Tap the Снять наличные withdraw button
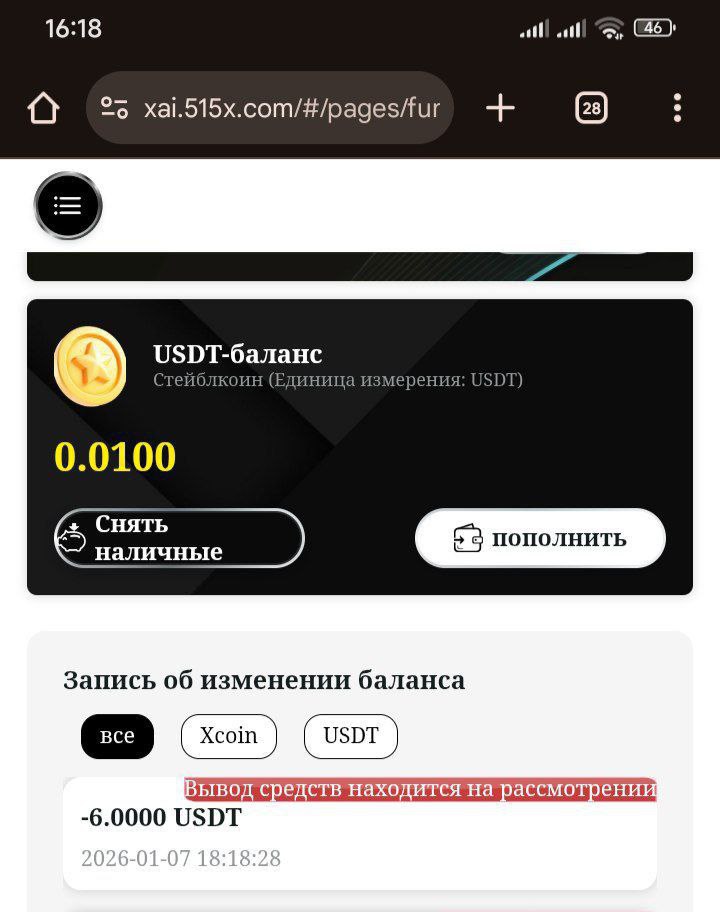 pos(179,538)
